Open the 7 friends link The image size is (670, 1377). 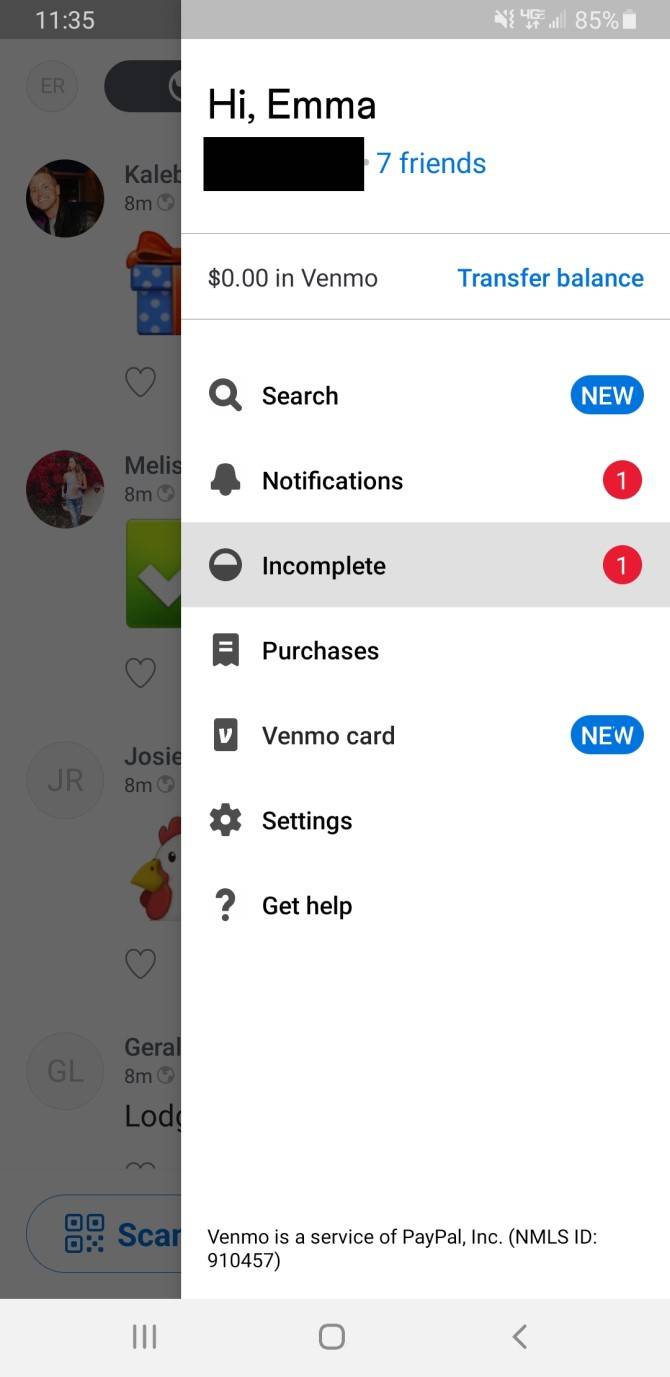pyautogui.click(x=431, y=164)
